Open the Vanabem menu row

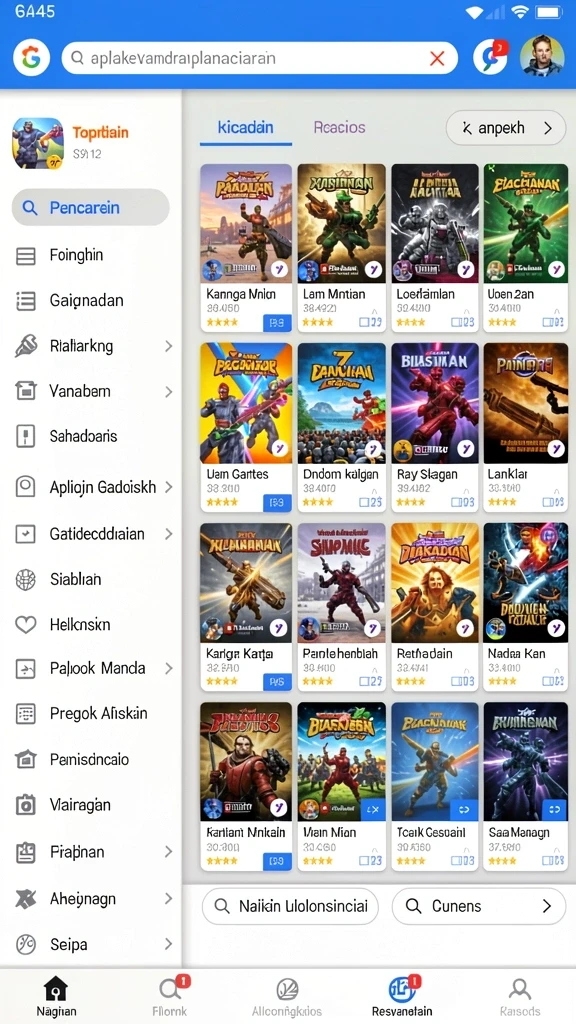[x=91, y=391]
